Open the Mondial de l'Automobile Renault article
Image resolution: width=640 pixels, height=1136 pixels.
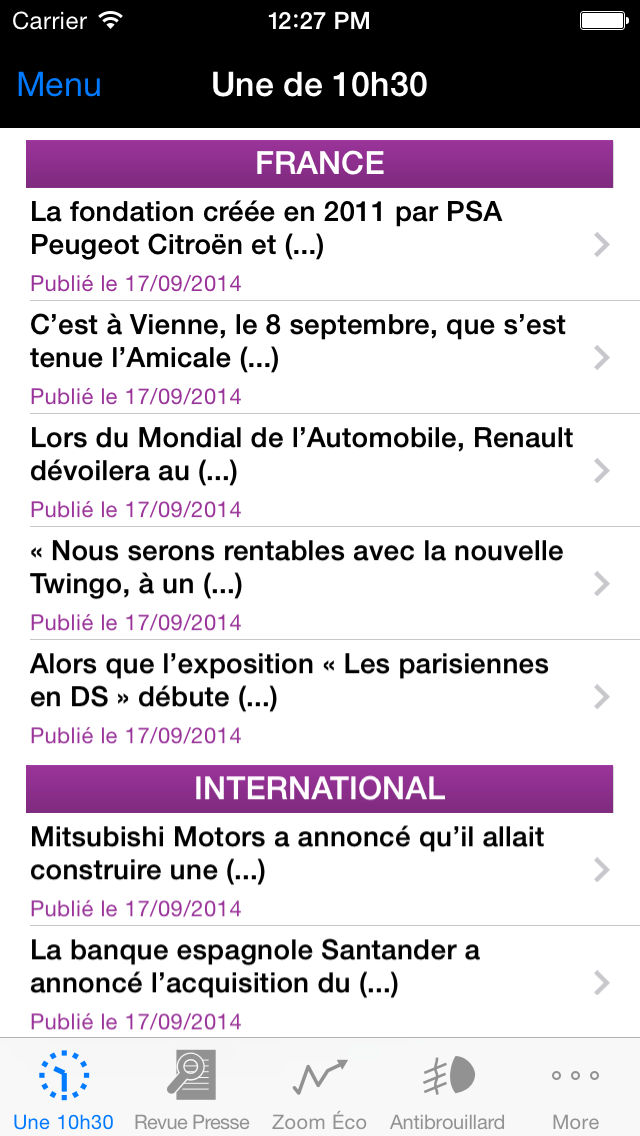click(x=320, y=471)
